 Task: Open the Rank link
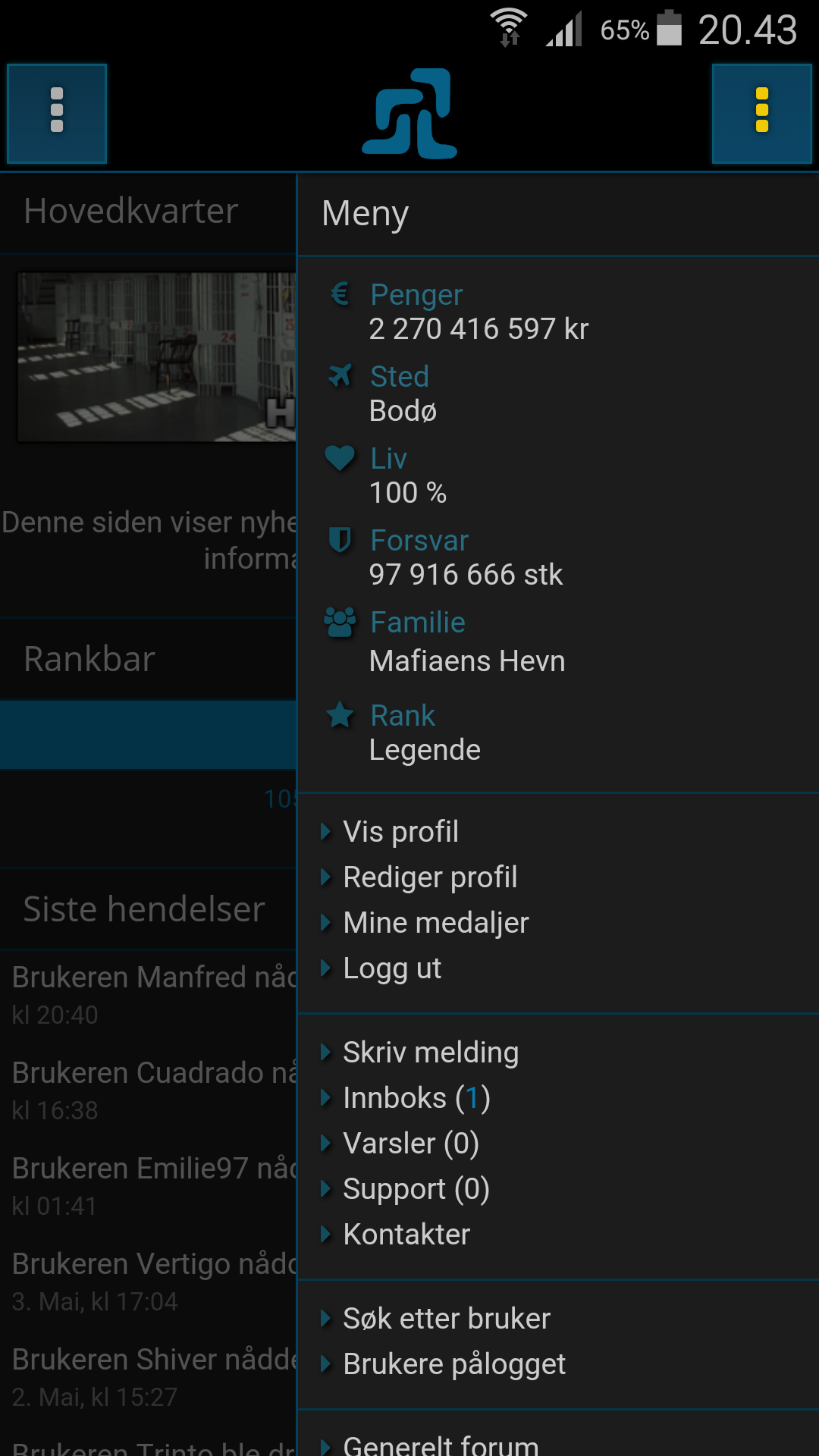click(403, 716)
